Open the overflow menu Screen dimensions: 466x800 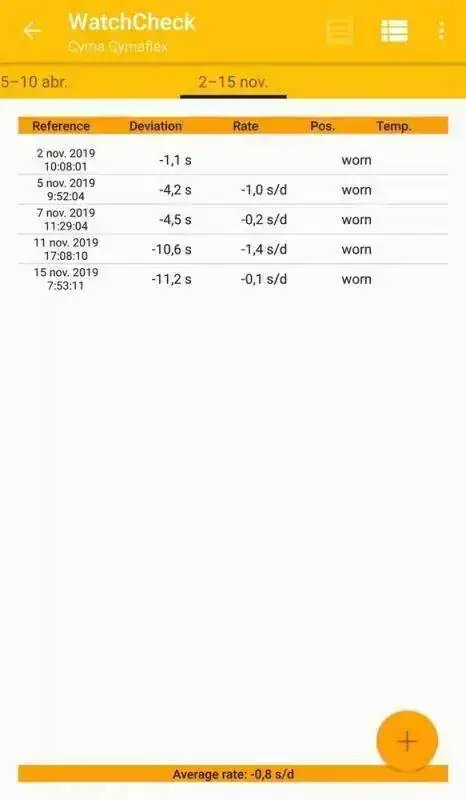pos(441,31)
